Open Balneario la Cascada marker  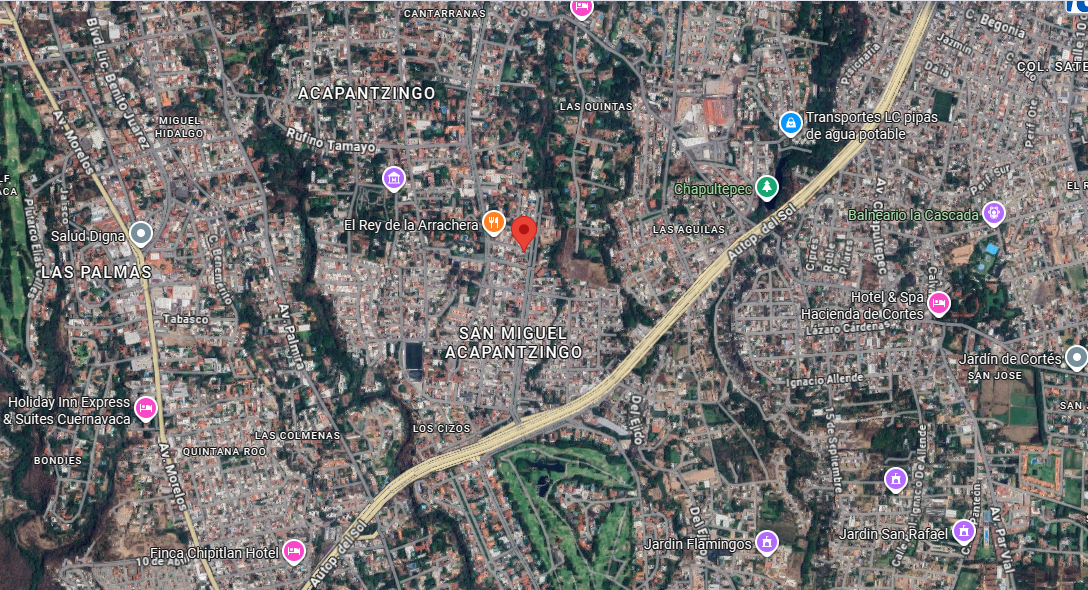tap(993, 212)
